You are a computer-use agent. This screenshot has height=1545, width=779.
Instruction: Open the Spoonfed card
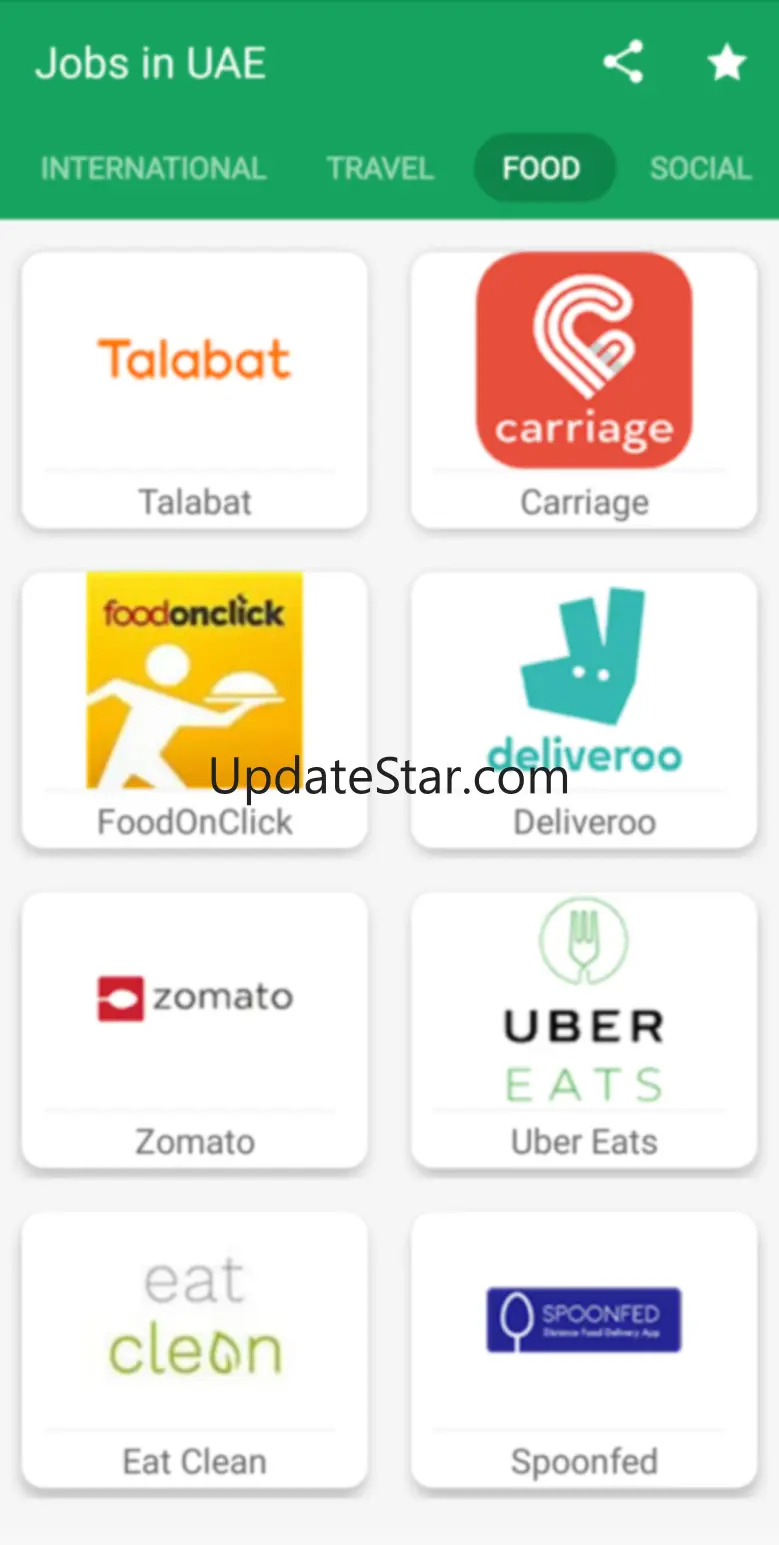pyautogui.click(x=584, y=1350)
